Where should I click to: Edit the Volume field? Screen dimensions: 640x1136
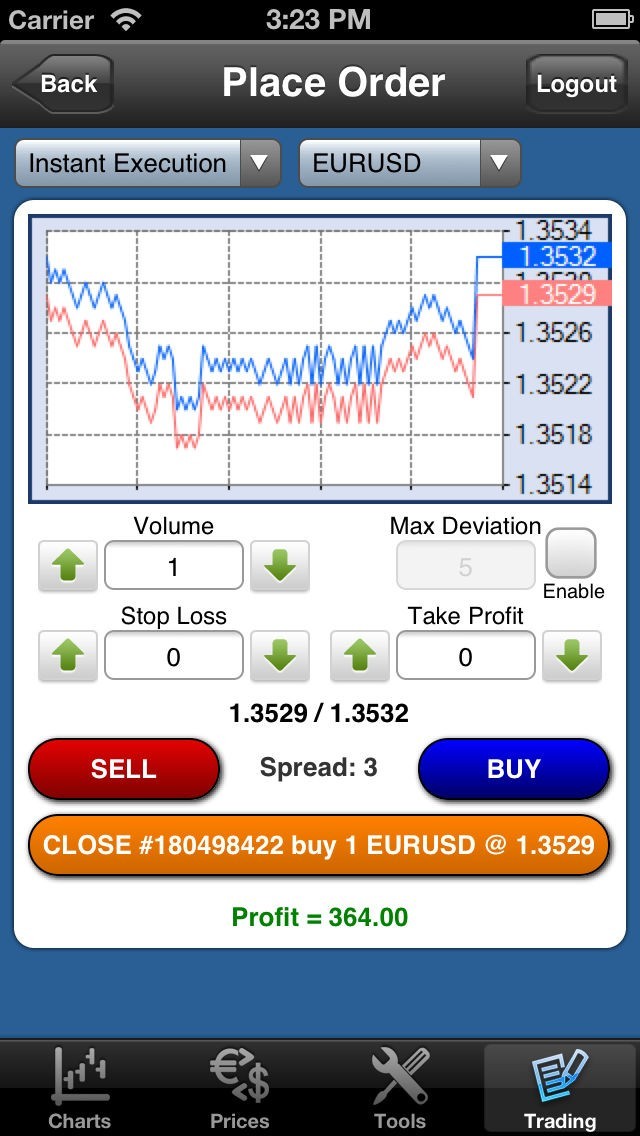tap(174, 567)
